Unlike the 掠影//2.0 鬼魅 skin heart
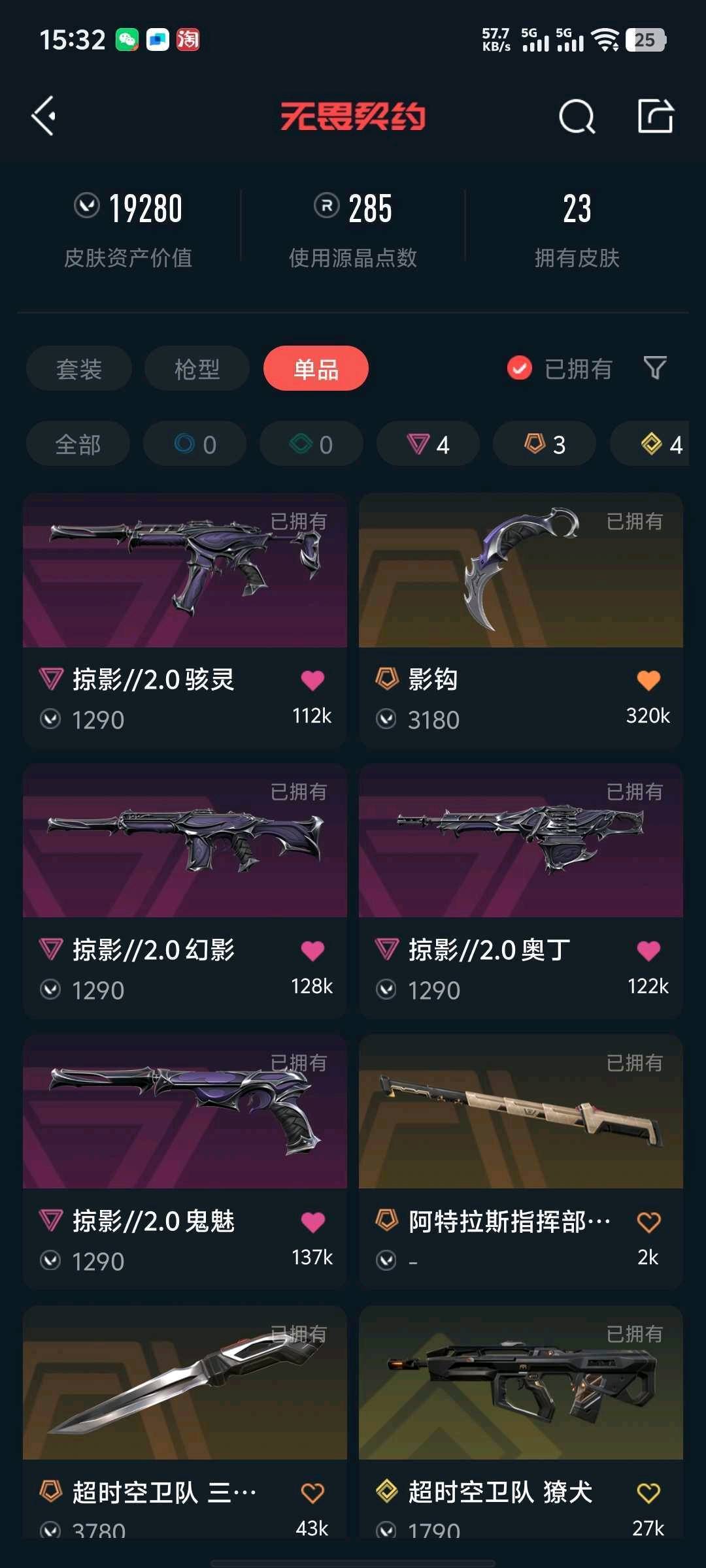The height and width of the screenshot is (1568, 706). (x=312, y=1222)
